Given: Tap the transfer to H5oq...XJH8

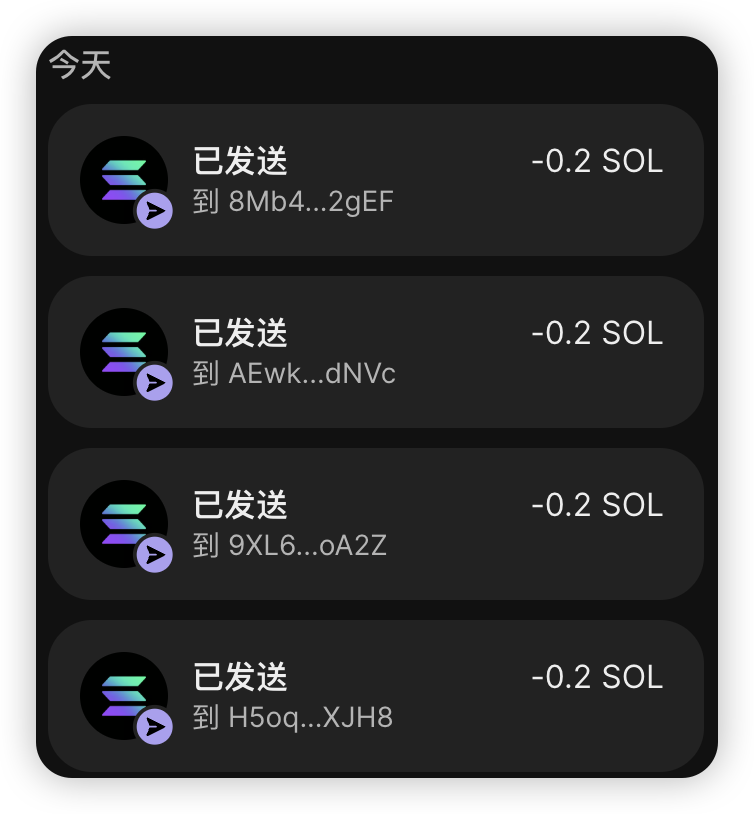Looking at the screenshot, I should click(x=375, y=696).
